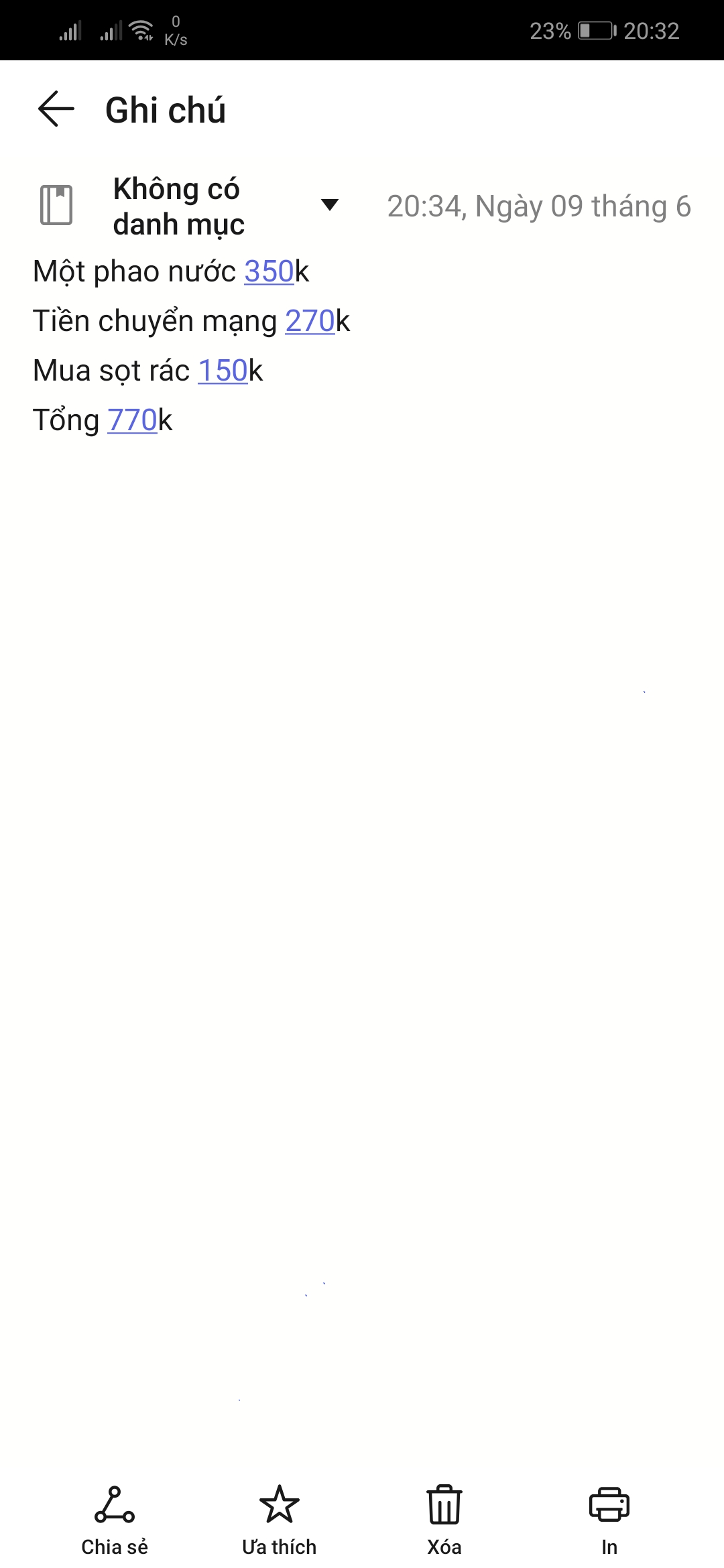The image size is (724, 1568).
Task: Print the note using In
Action: click(609, 1518)
